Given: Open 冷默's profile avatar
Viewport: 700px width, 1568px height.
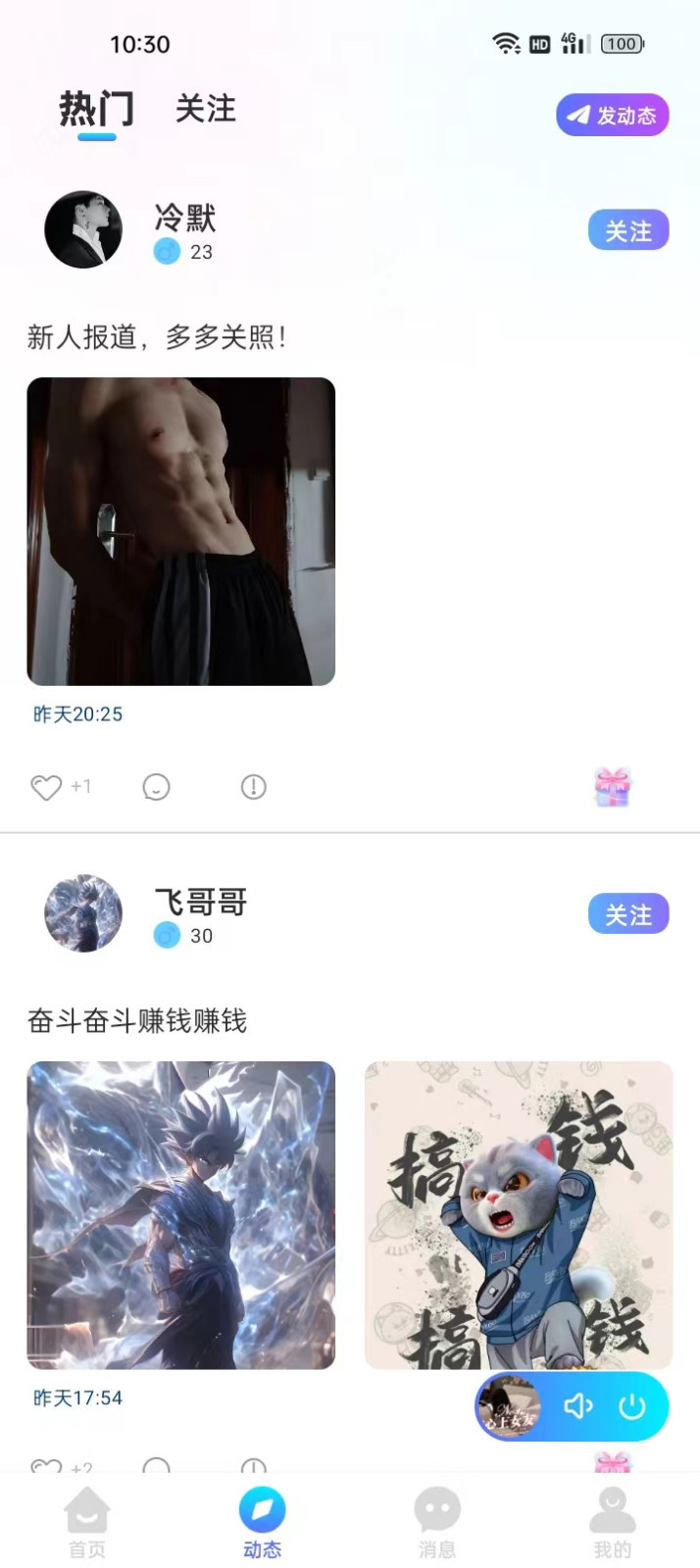Looking at the screenshot, I should pos(83,229).
